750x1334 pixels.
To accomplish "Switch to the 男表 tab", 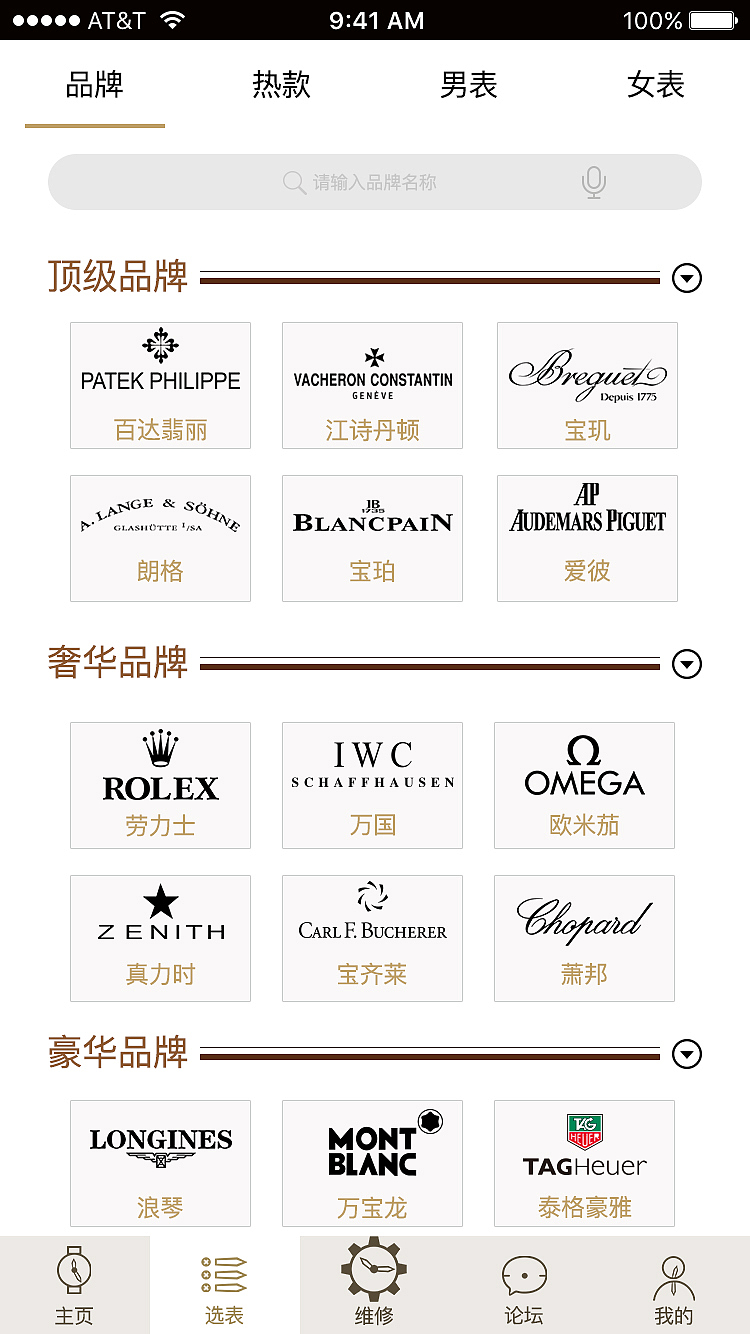I will 468,86.
